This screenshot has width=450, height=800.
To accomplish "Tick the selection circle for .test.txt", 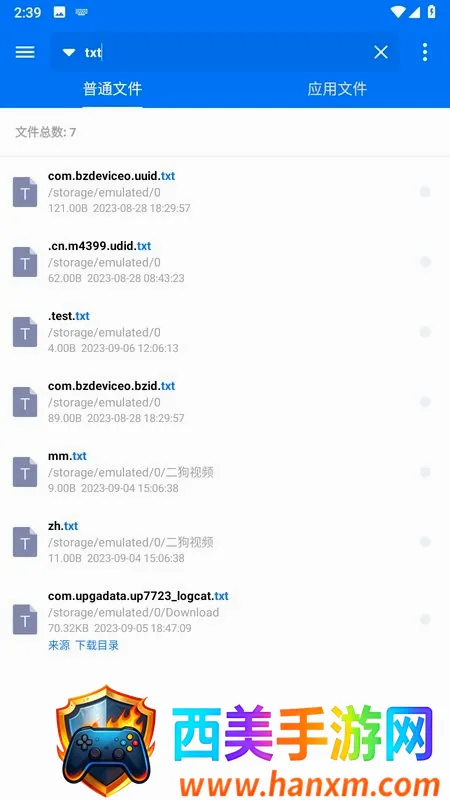I will click(x=425, y=332).
